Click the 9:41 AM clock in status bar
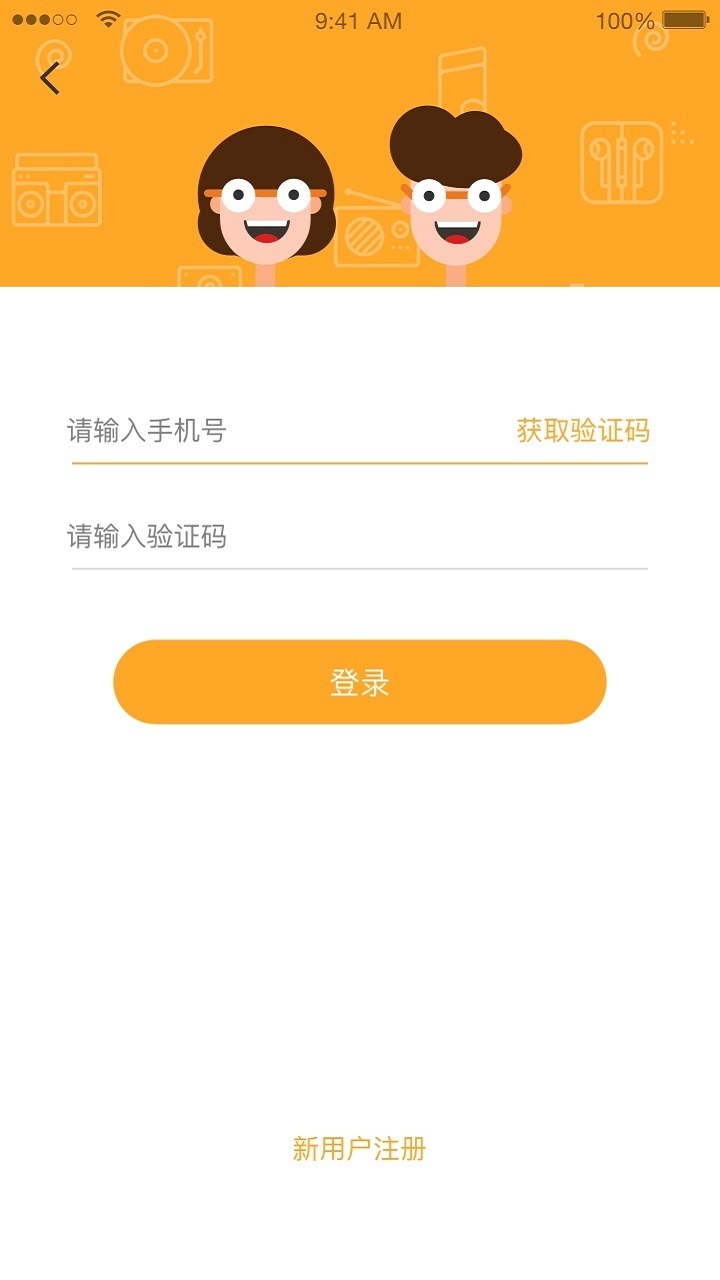720x1280 pixels. pyautogui.click(x=360, y=20)
